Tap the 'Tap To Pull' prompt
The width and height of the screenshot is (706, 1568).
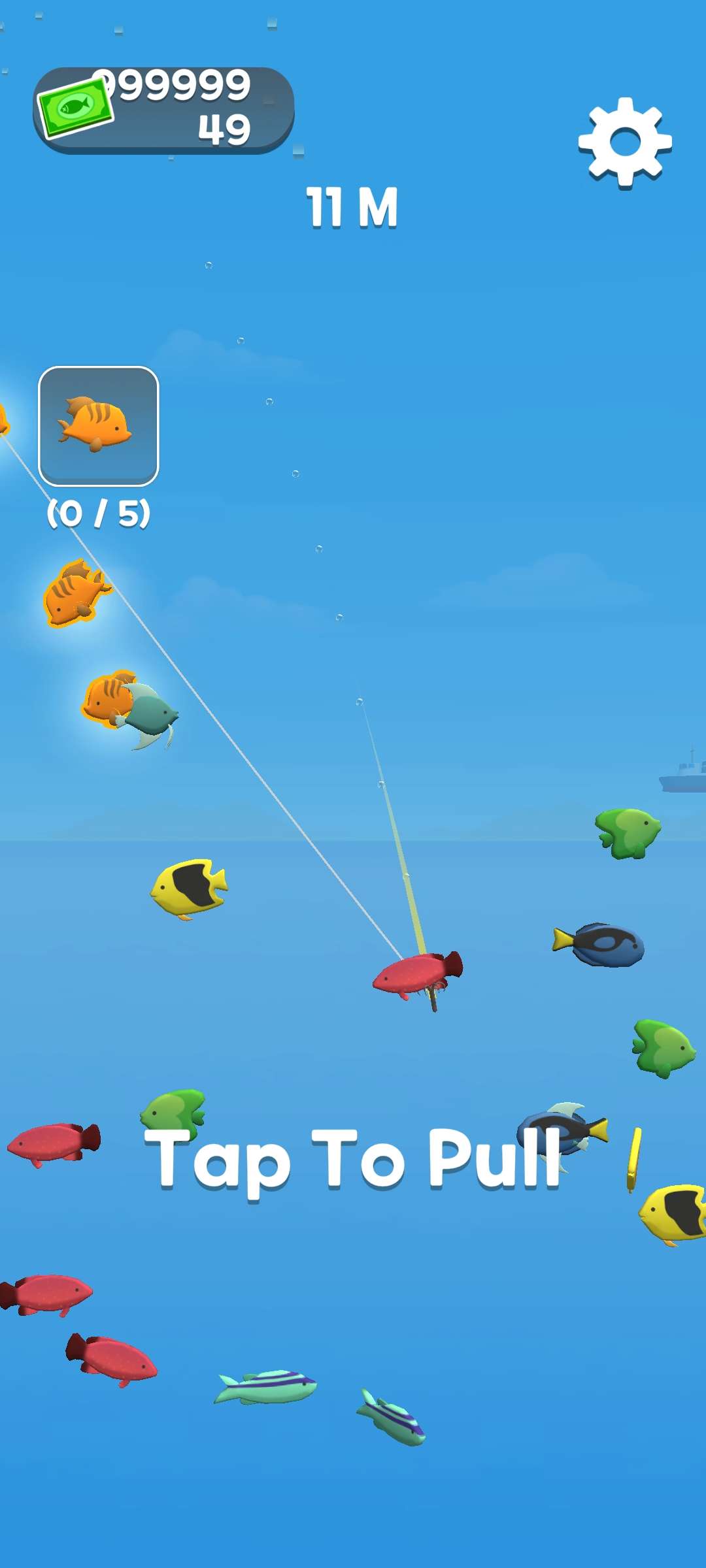(353, 1159)
